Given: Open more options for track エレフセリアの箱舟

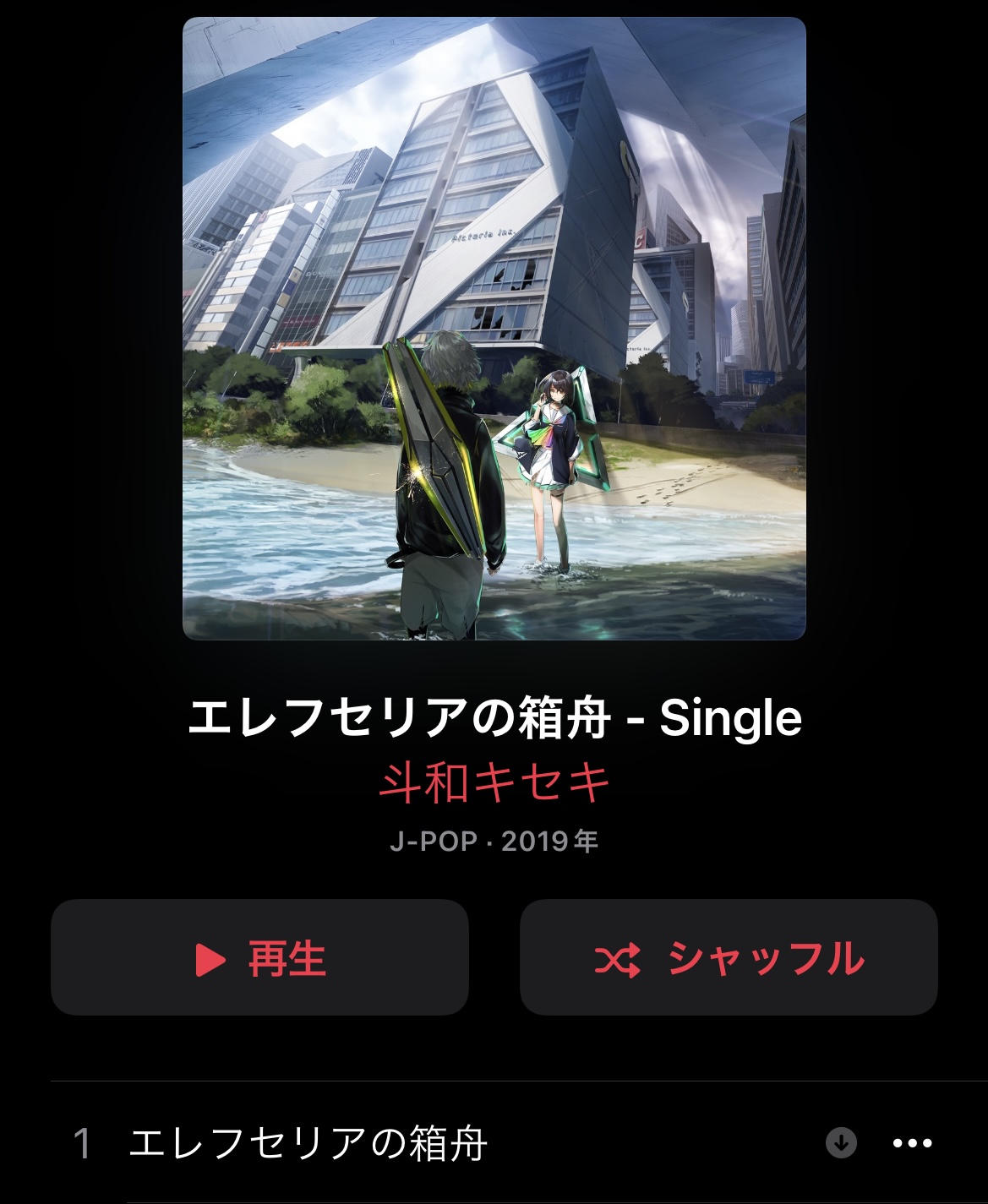Looking at the screenshot, I should point(912,1143).
